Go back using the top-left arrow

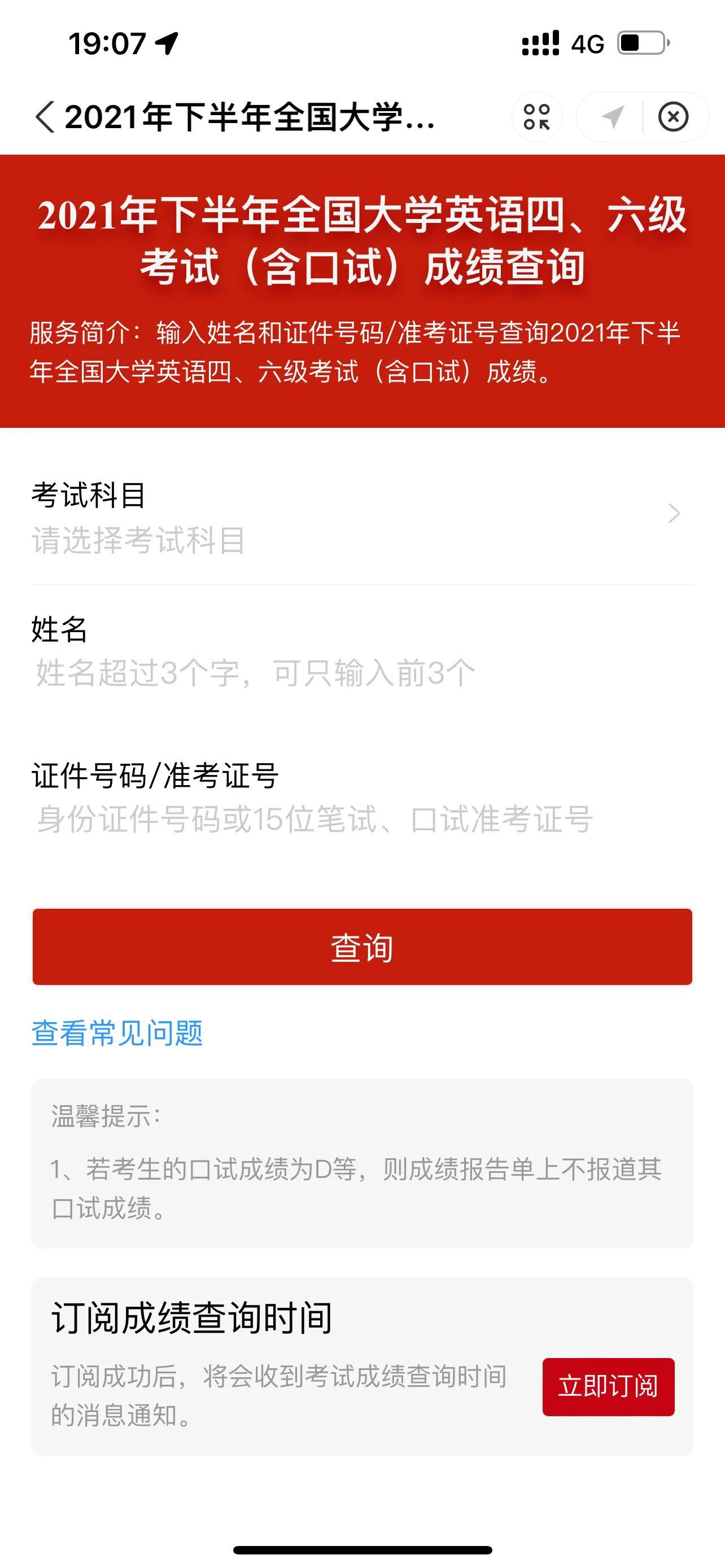point(45,116)
